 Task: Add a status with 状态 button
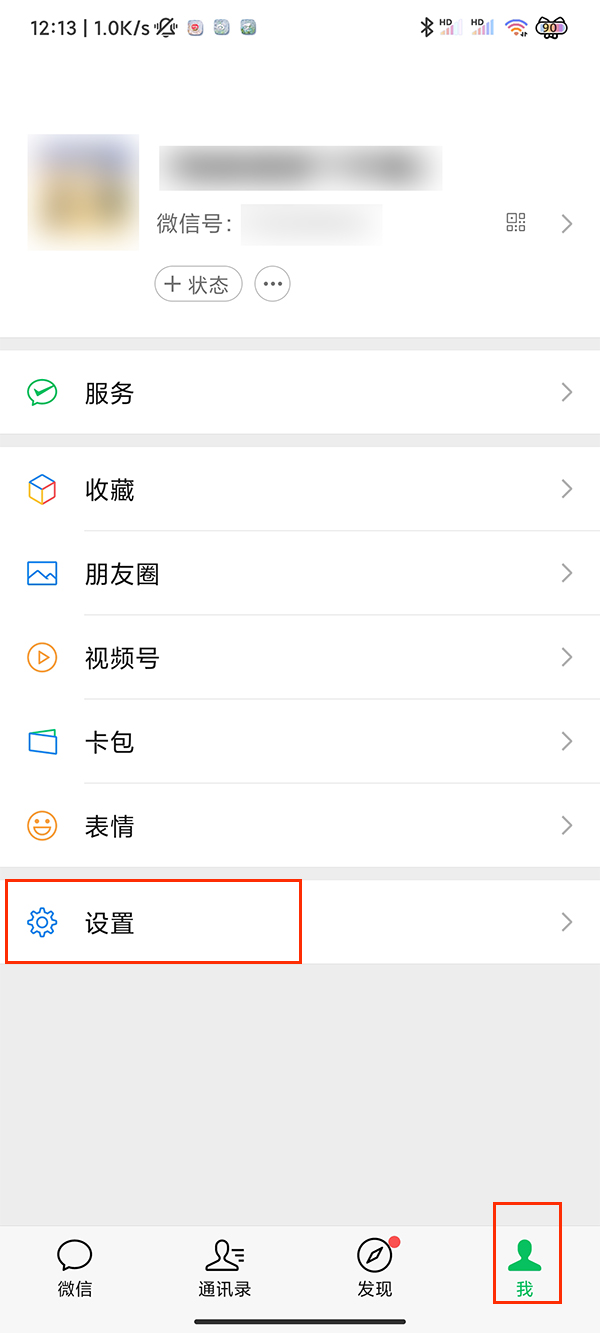198,285
